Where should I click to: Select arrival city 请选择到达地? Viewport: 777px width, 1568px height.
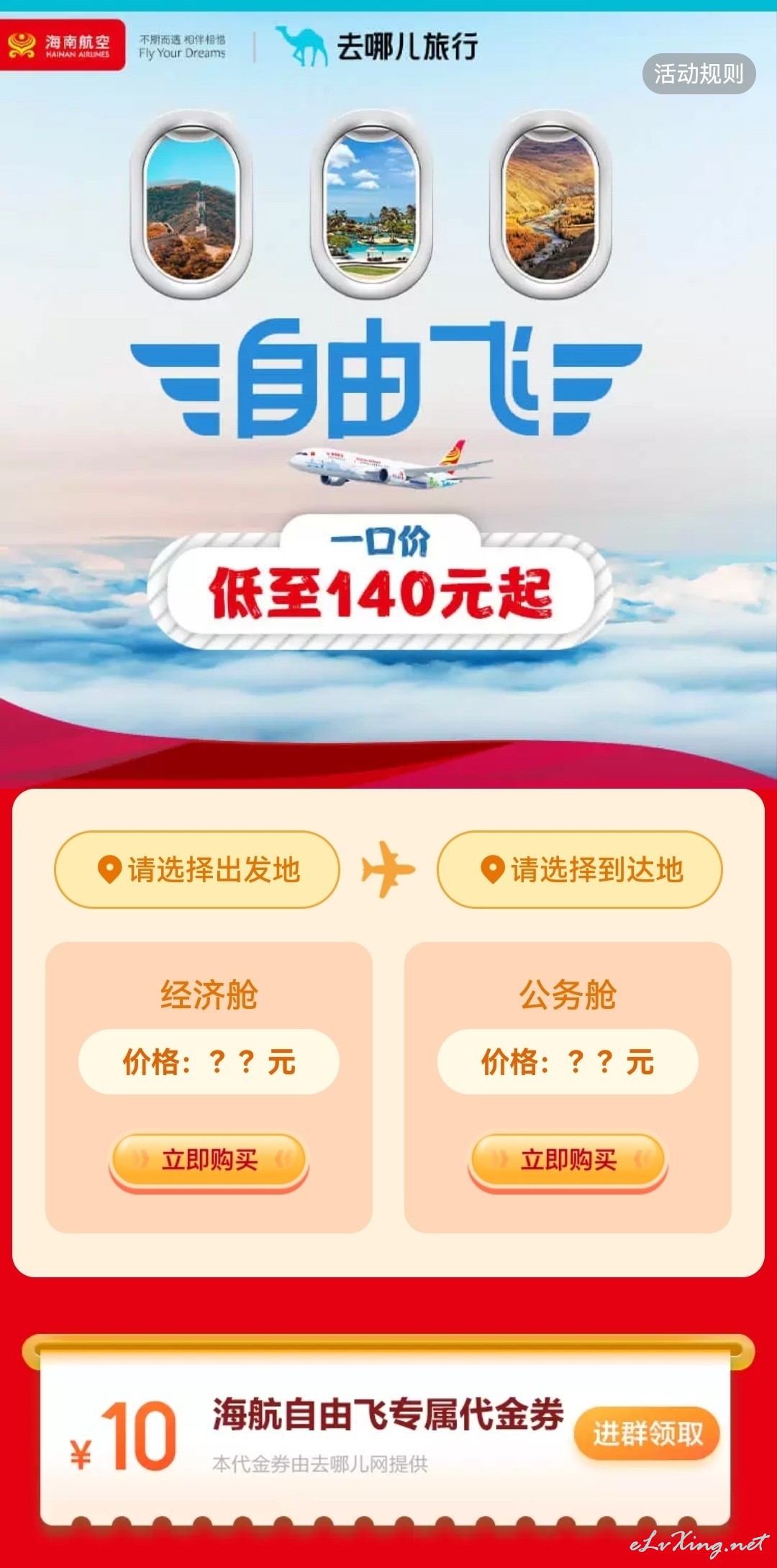click(579, 869)
